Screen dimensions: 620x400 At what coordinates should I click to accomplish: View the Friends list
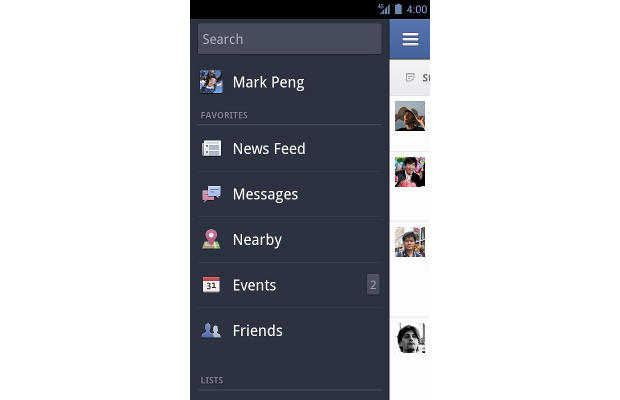pos(257,331)
